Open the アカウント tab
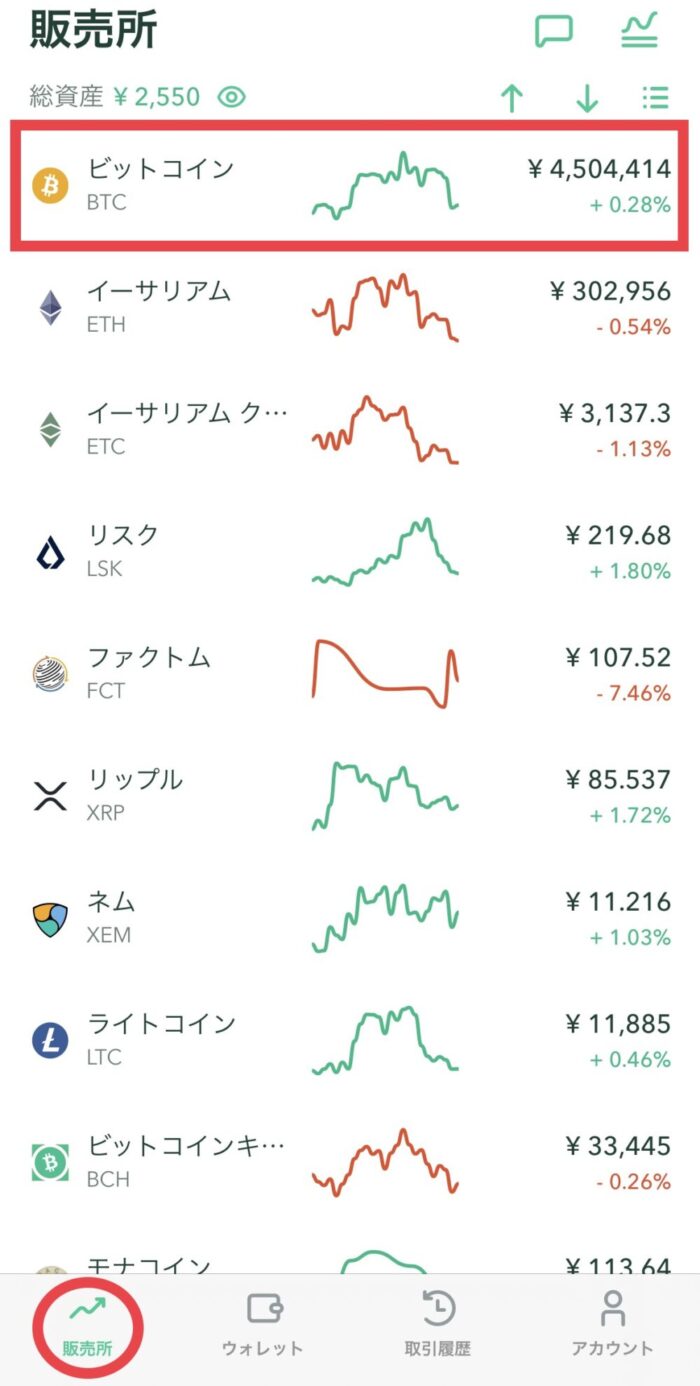This screenshot has height=1386, width=700. 612,1327
